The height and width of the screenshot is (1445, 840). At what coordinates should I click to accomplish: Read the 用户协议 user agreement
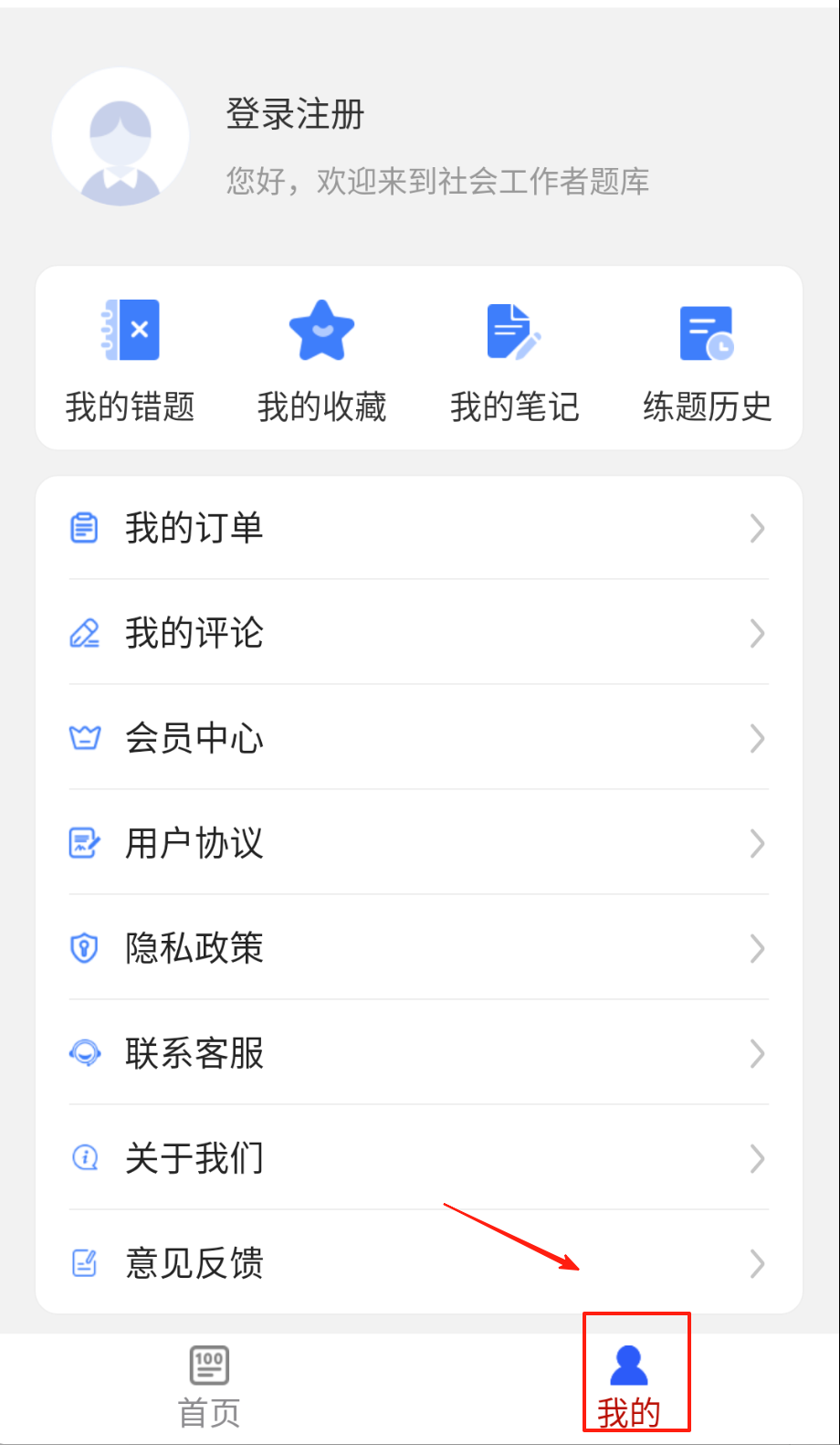click(x=419, y=843)
